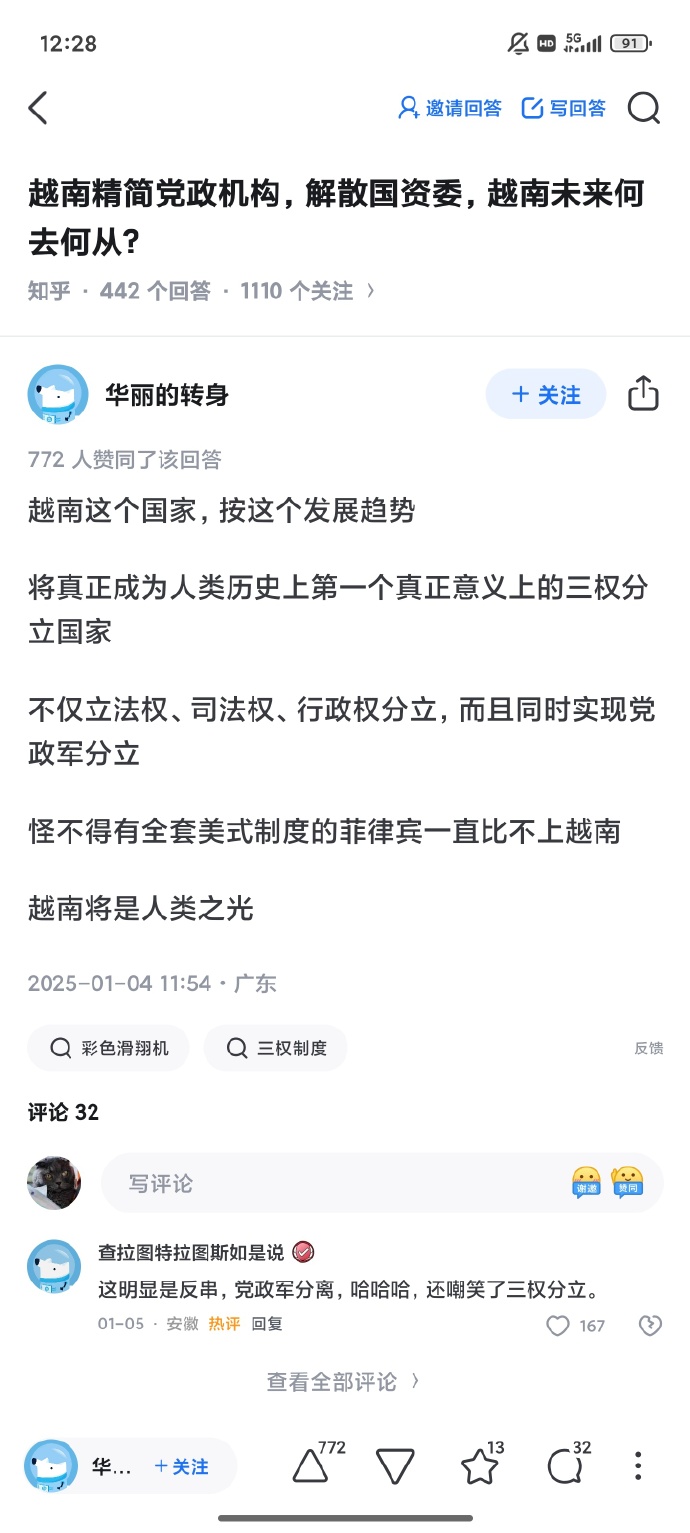Share this answer via the share icon
The width and height of the screenshot is (690, 1533).
(643, 394)
